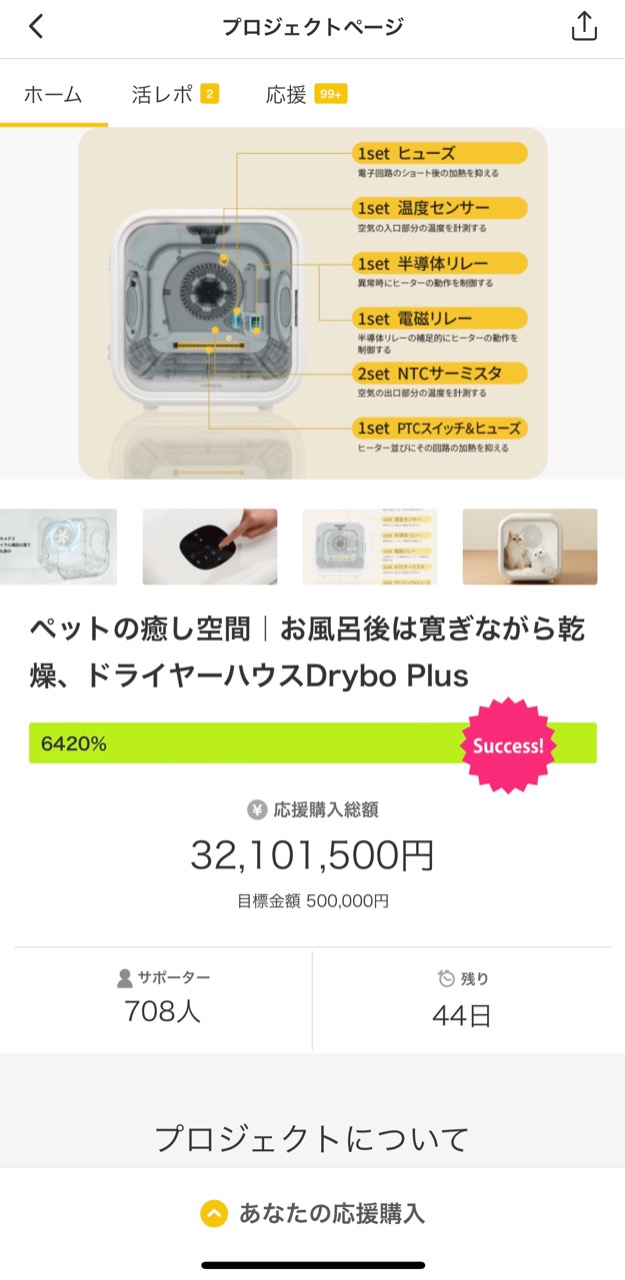Select the transparent fan diagram thumbnail
625x1280 pixels.
(x=58, y=547)
